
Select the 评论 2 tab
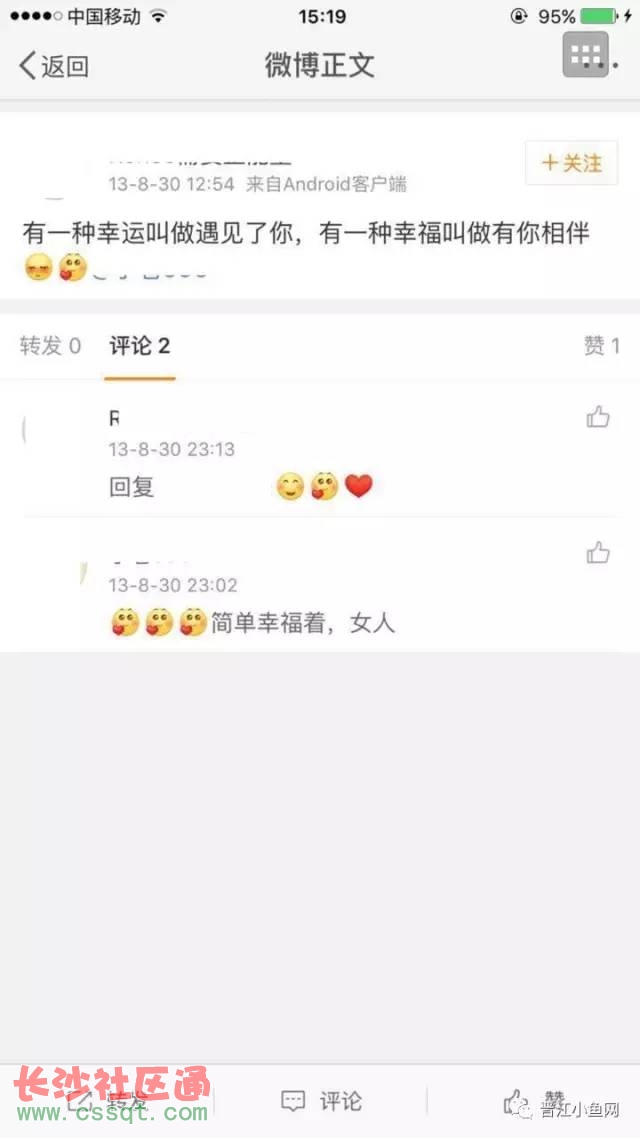pyautogui.click(x=140, y=346)
